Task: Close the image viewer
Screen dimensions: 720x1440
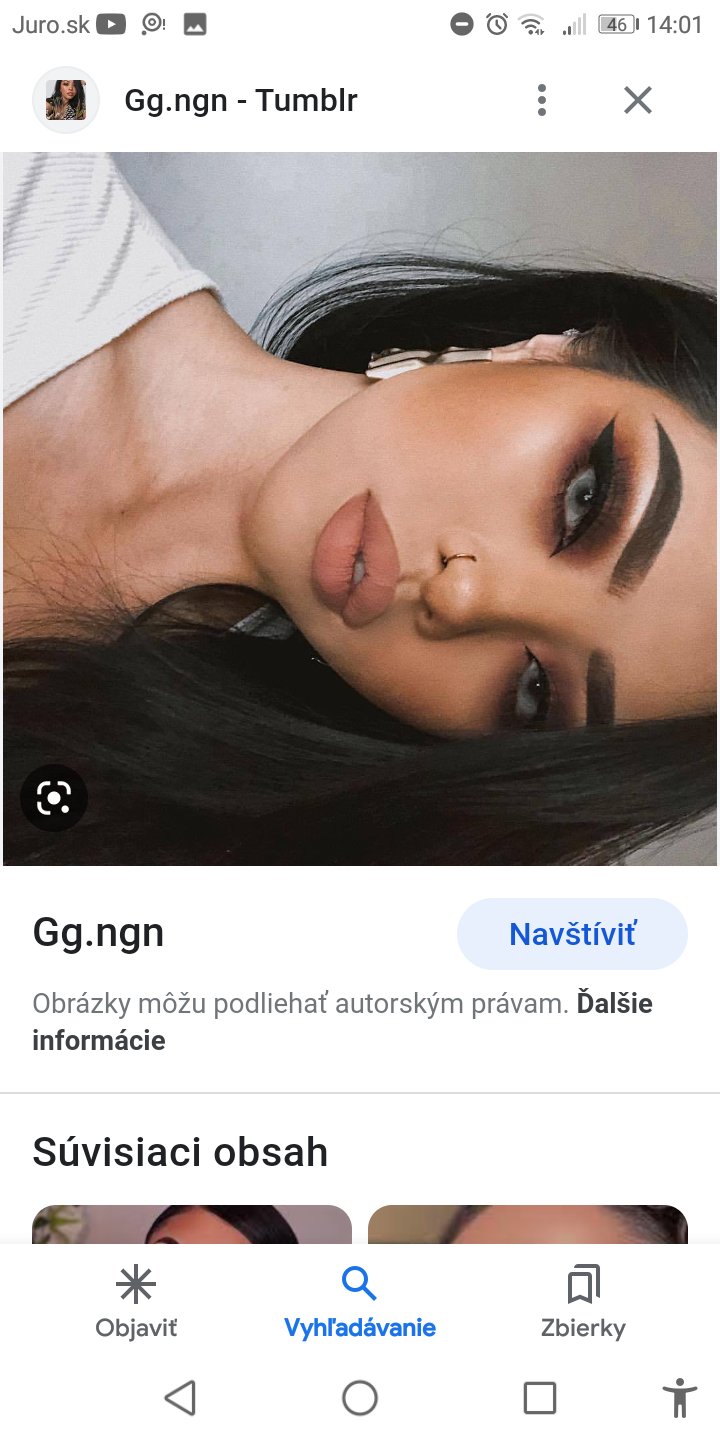Action: click(637, 100)
